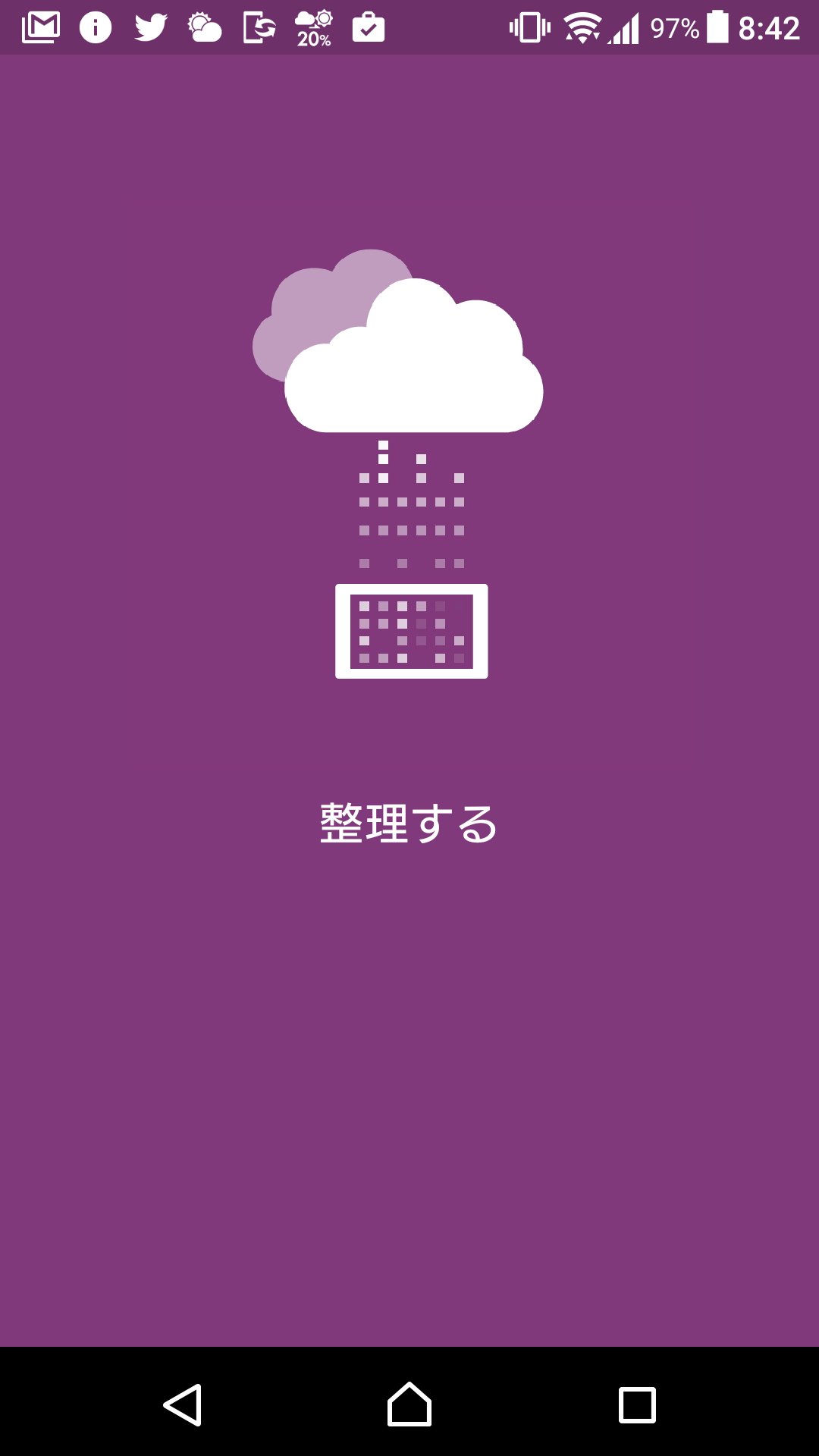Go back using the navigation bar
This screenshot has width=819, height=1456.
pyautogui.click(x=183, y=1404)
